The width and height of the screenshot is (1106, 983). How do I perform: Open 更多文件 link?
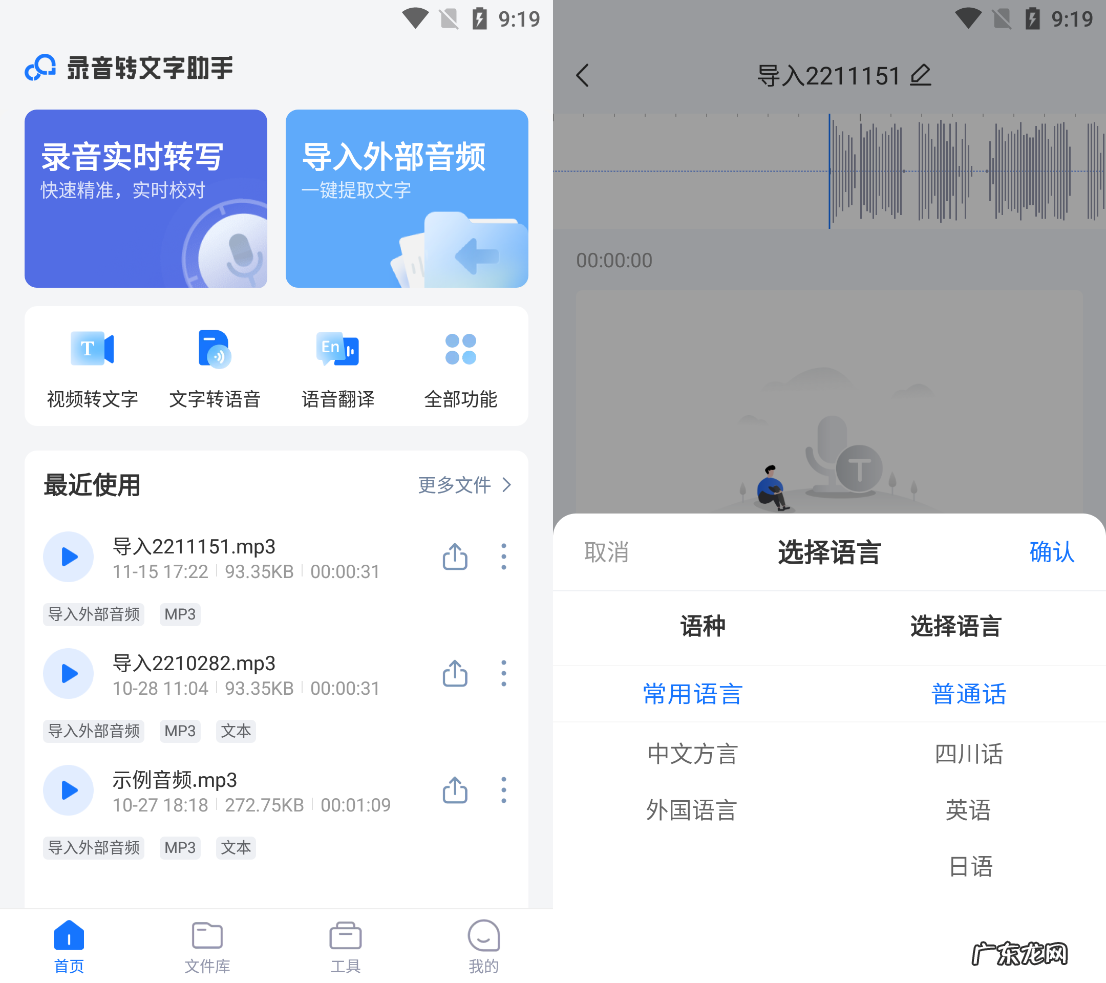tap(465, 485)
